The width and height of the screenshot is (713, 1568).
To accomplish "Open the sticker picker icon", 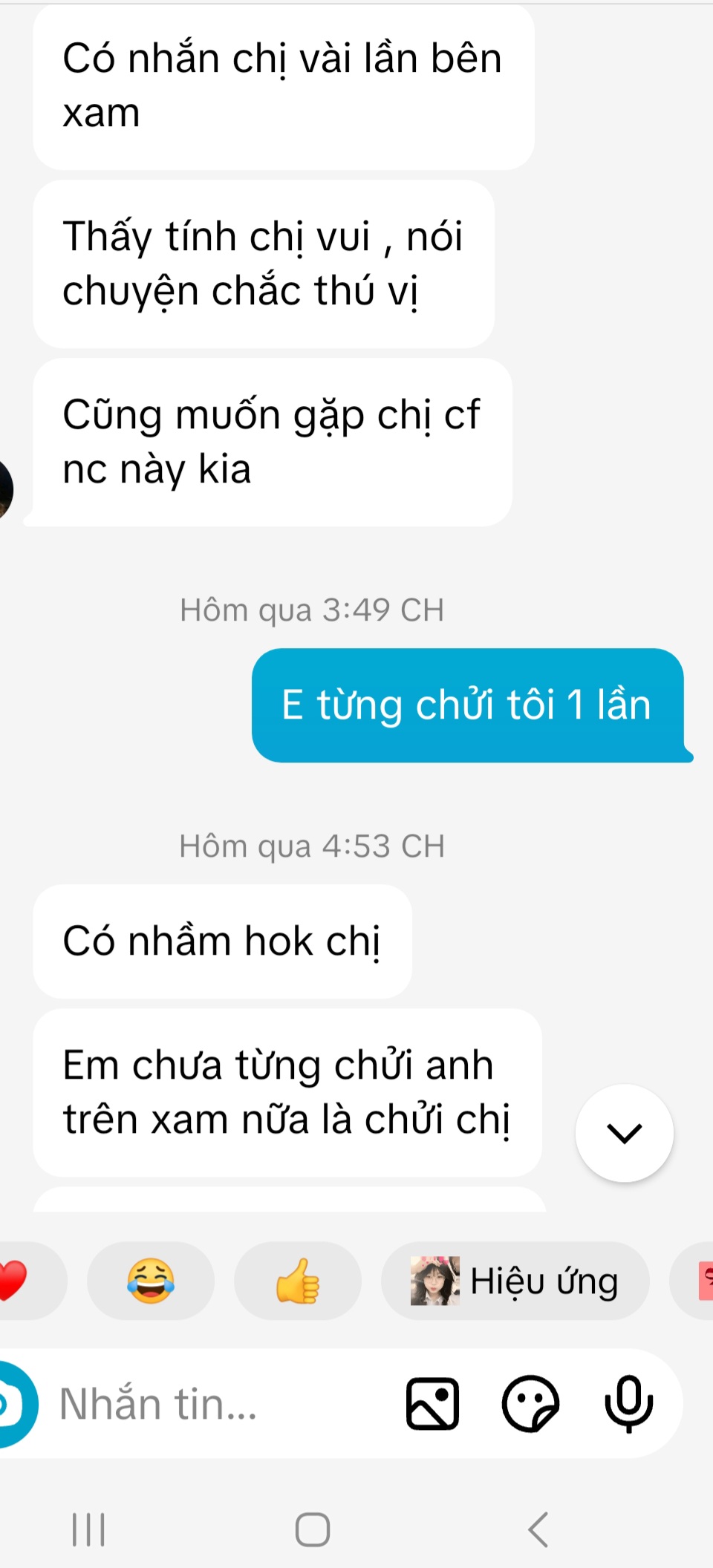I will pos(530,1404).
